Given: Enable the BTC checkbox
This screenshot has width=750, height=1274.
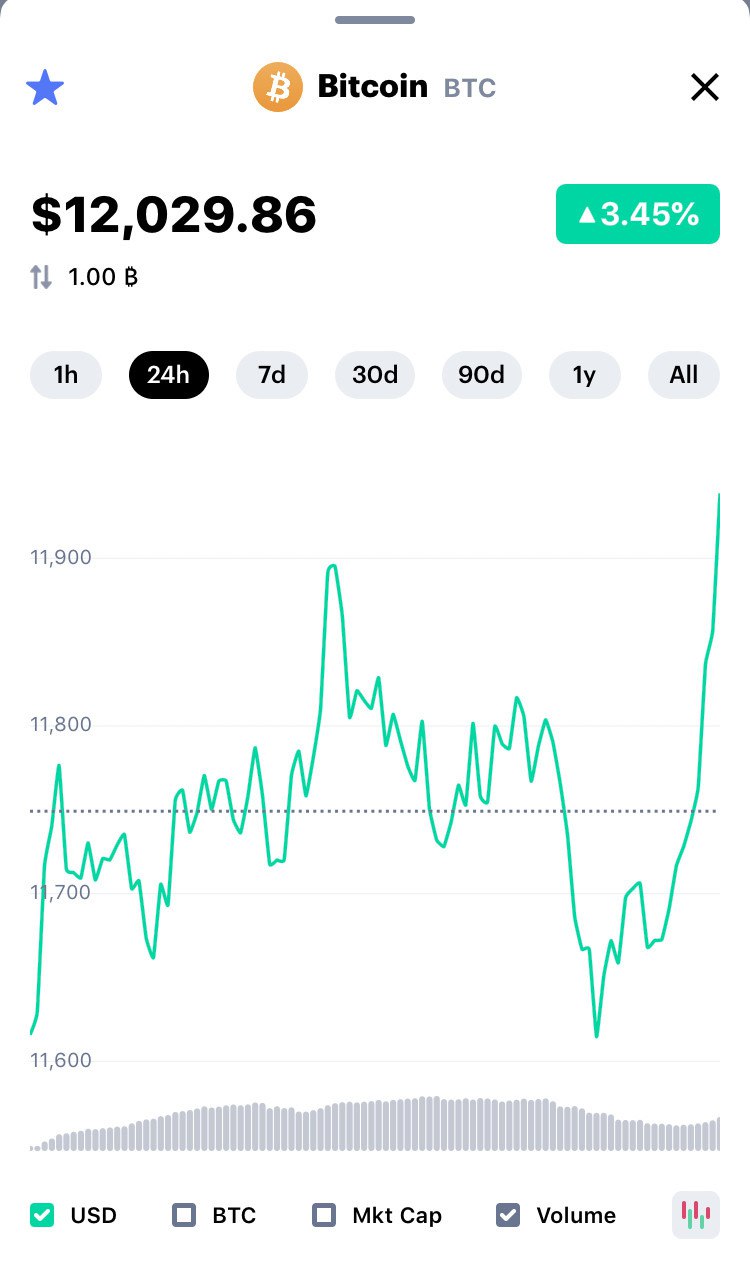Looking at the screenshot, I should (184, 1215).
